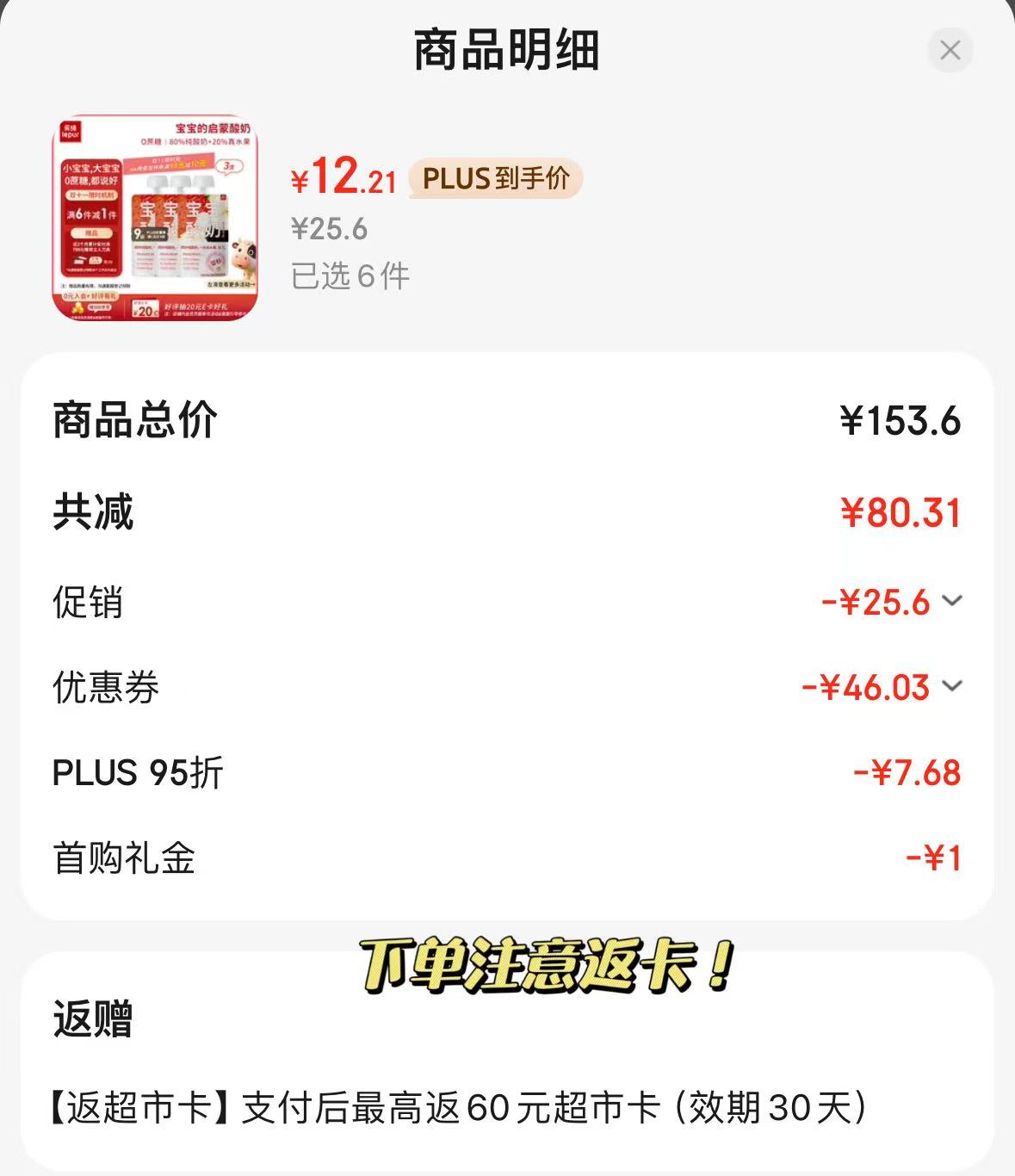Select the 3盒 pack badge on product image

[227, 166]
